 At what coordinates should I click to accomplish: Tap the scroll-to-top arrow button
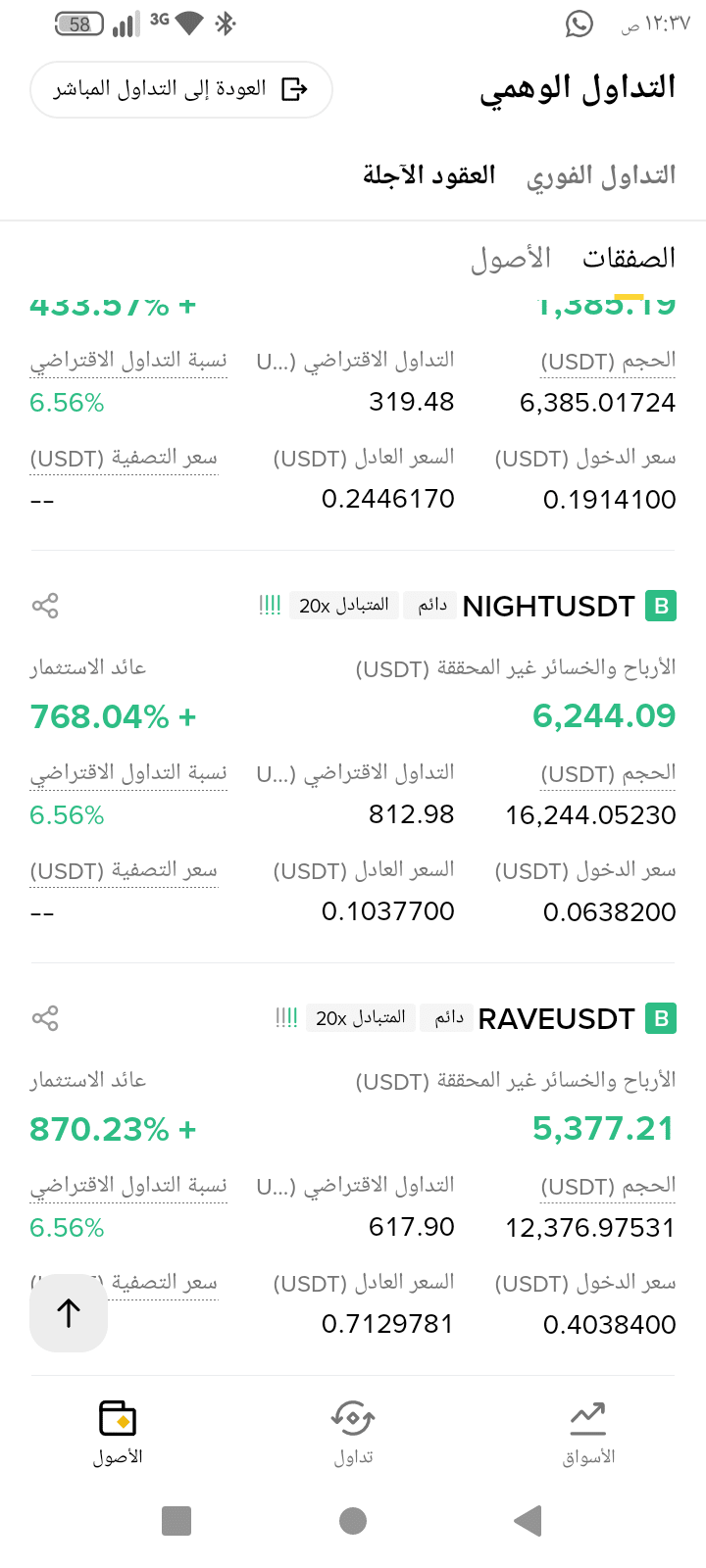click(x=69, y=1313)
